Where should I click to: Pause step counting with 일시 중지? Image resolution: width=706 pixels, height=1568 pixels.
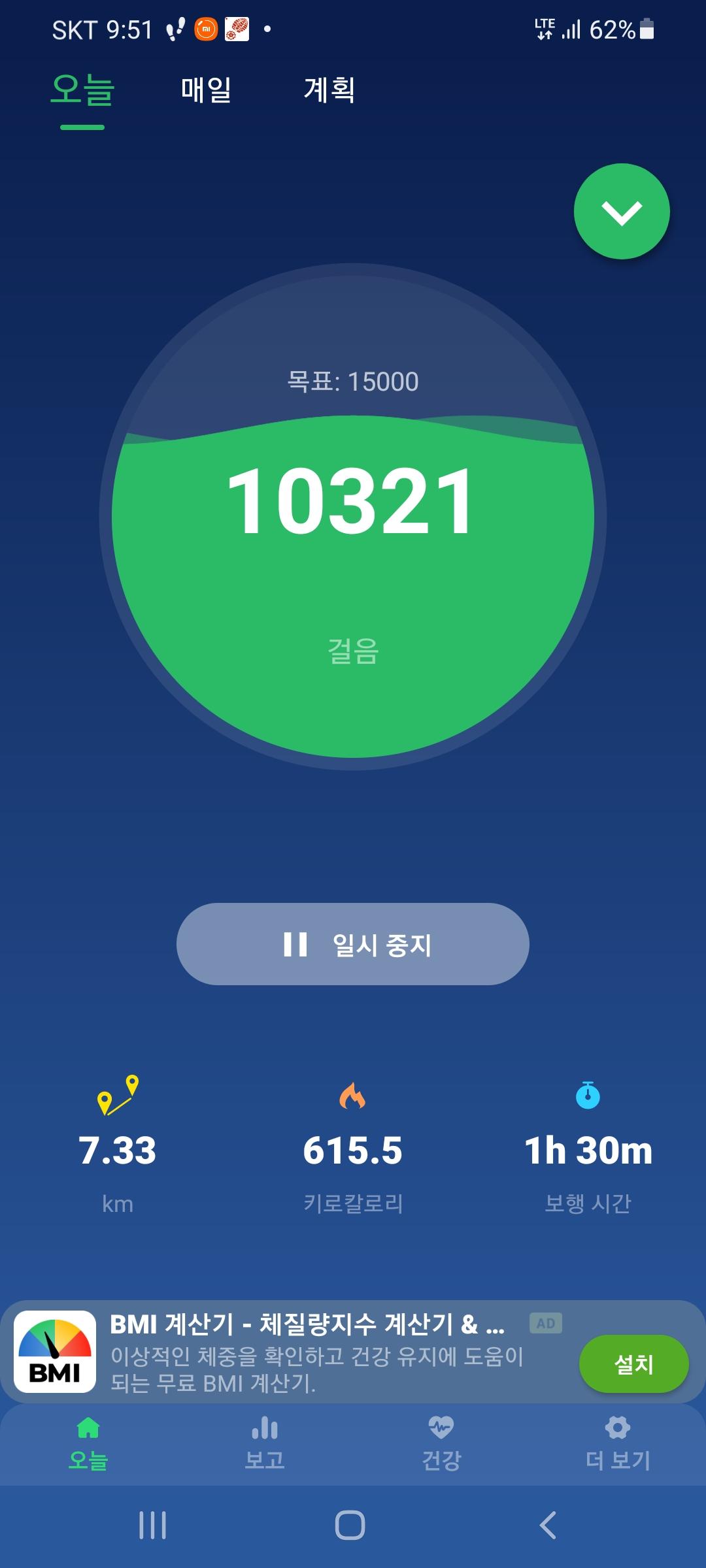point(352,944)
